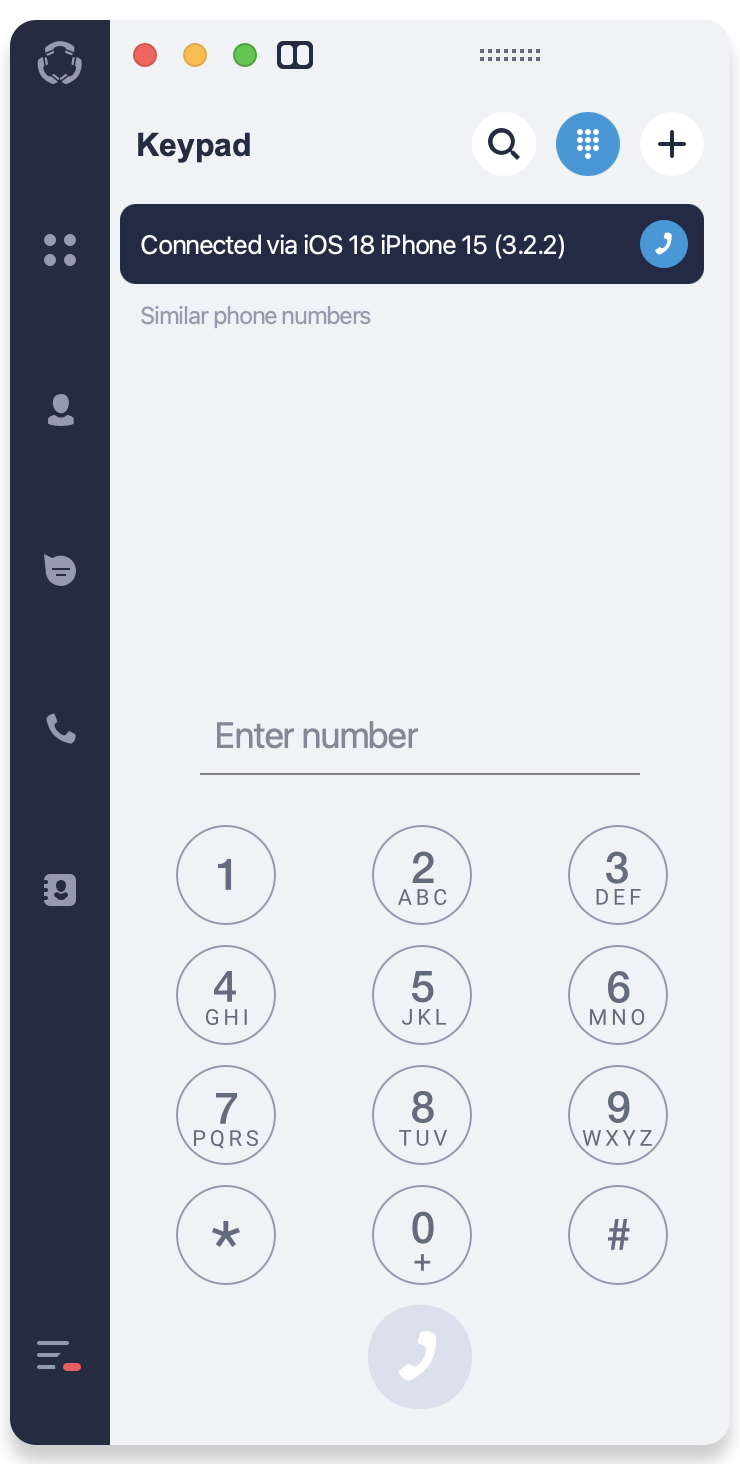Image resolution: width=740 pixels, height=1464 pixels.
Task: Enter the hash pound key
Action: coord(618,1235)
